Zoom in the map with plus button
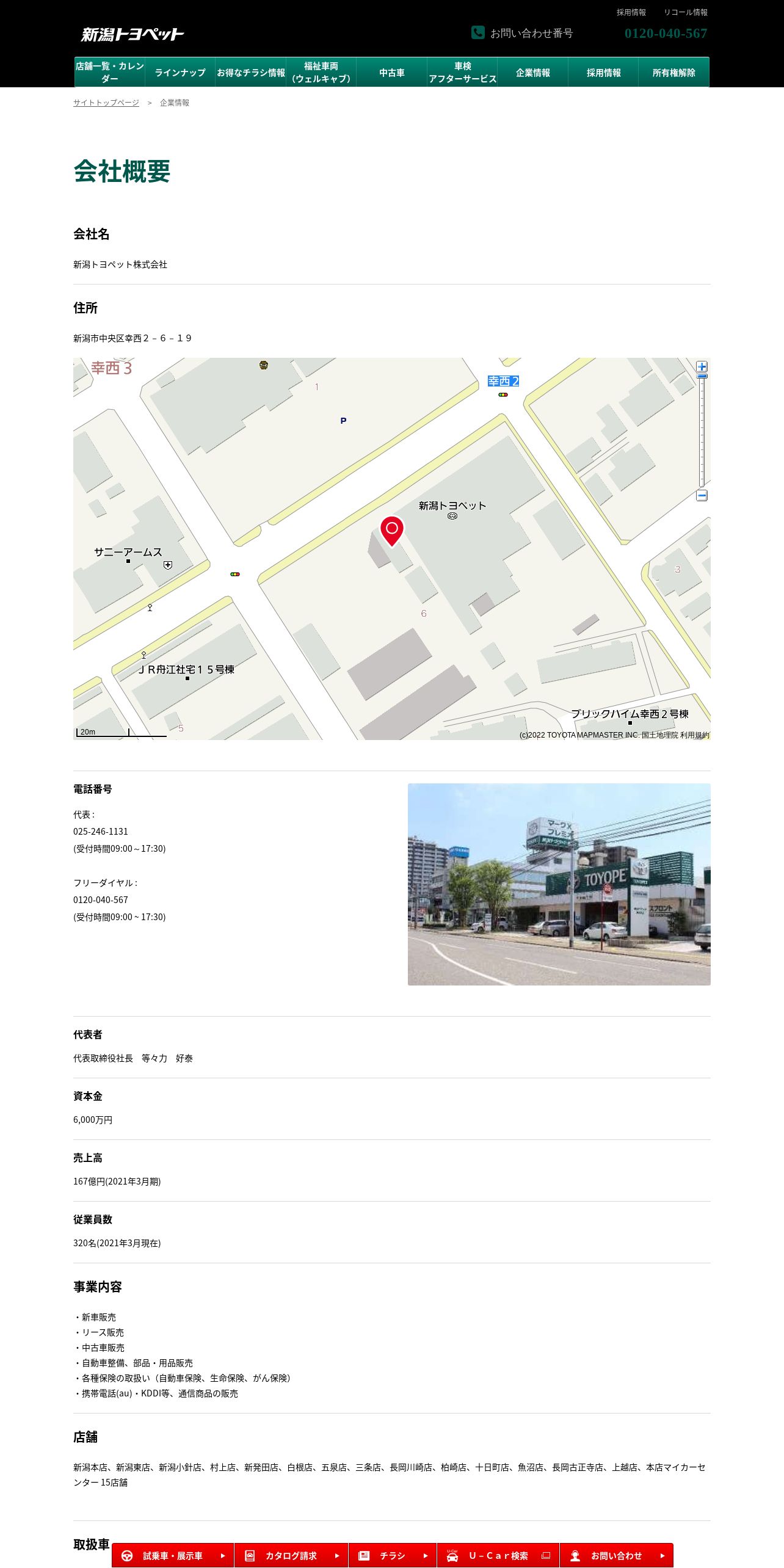 point(702,367)
